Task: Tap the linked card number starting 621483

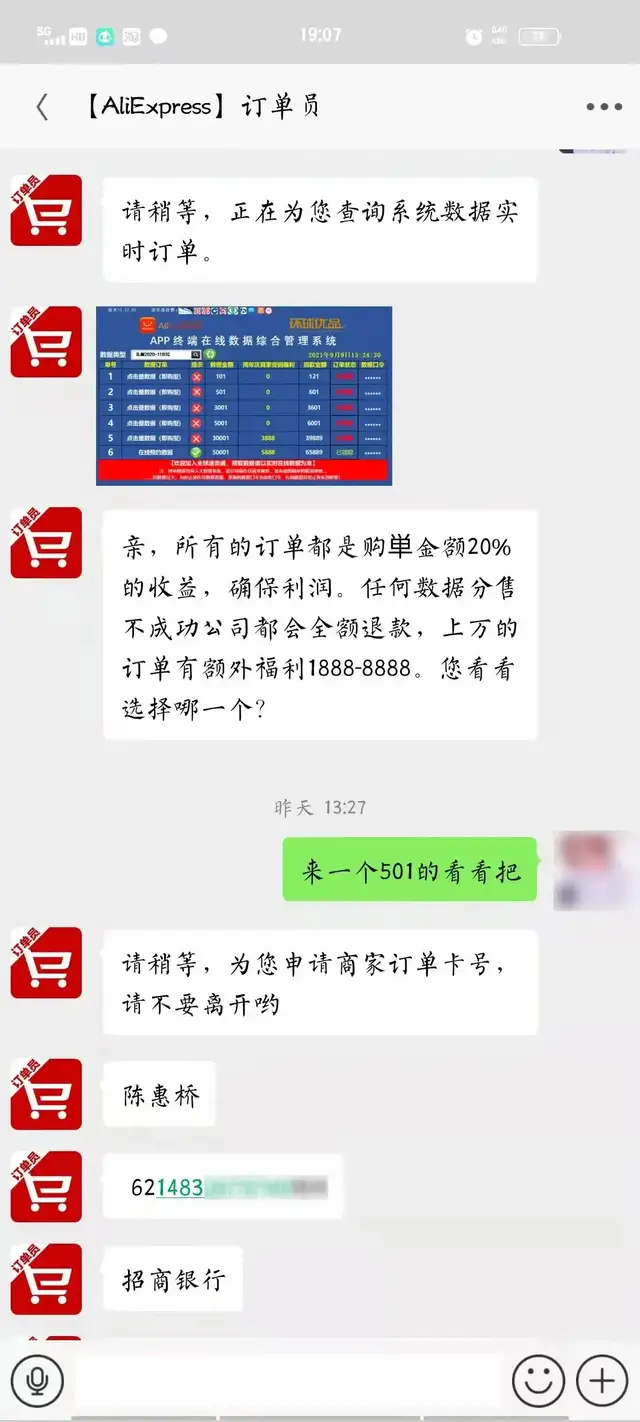Action: tap(180, 1187)
